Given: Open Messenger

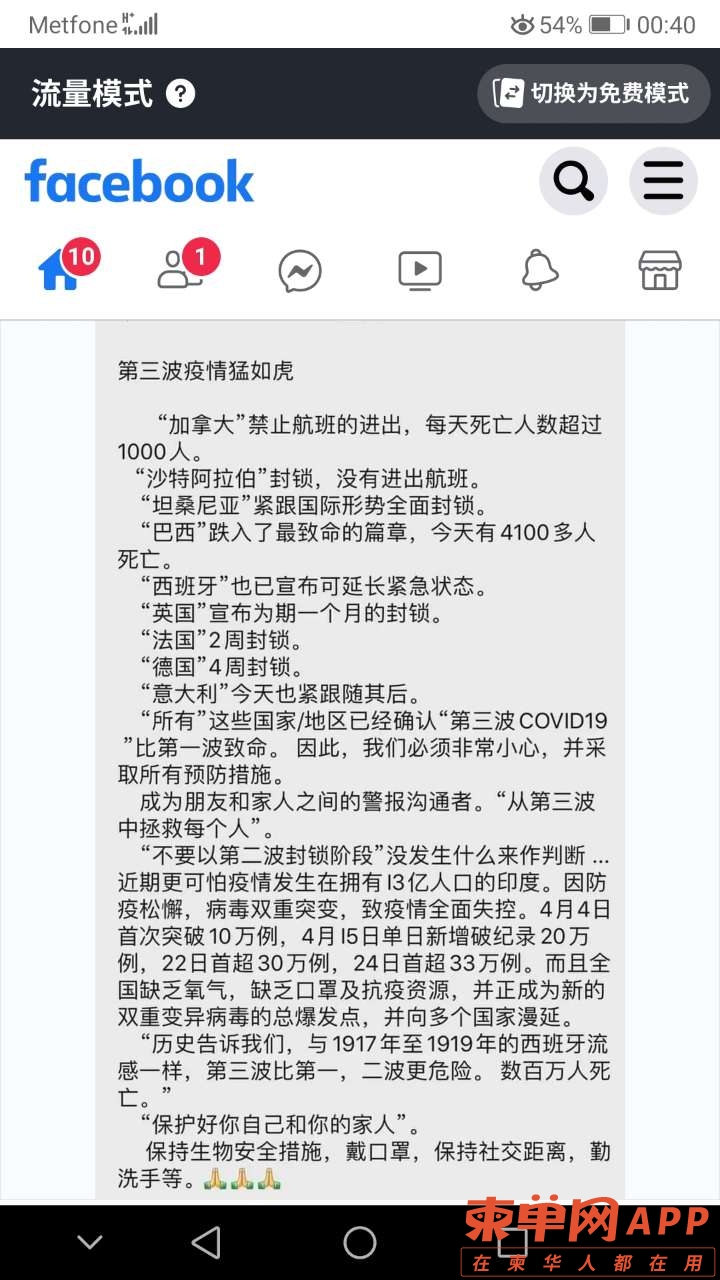Looking at the screenshot, I should pos(300,271).
